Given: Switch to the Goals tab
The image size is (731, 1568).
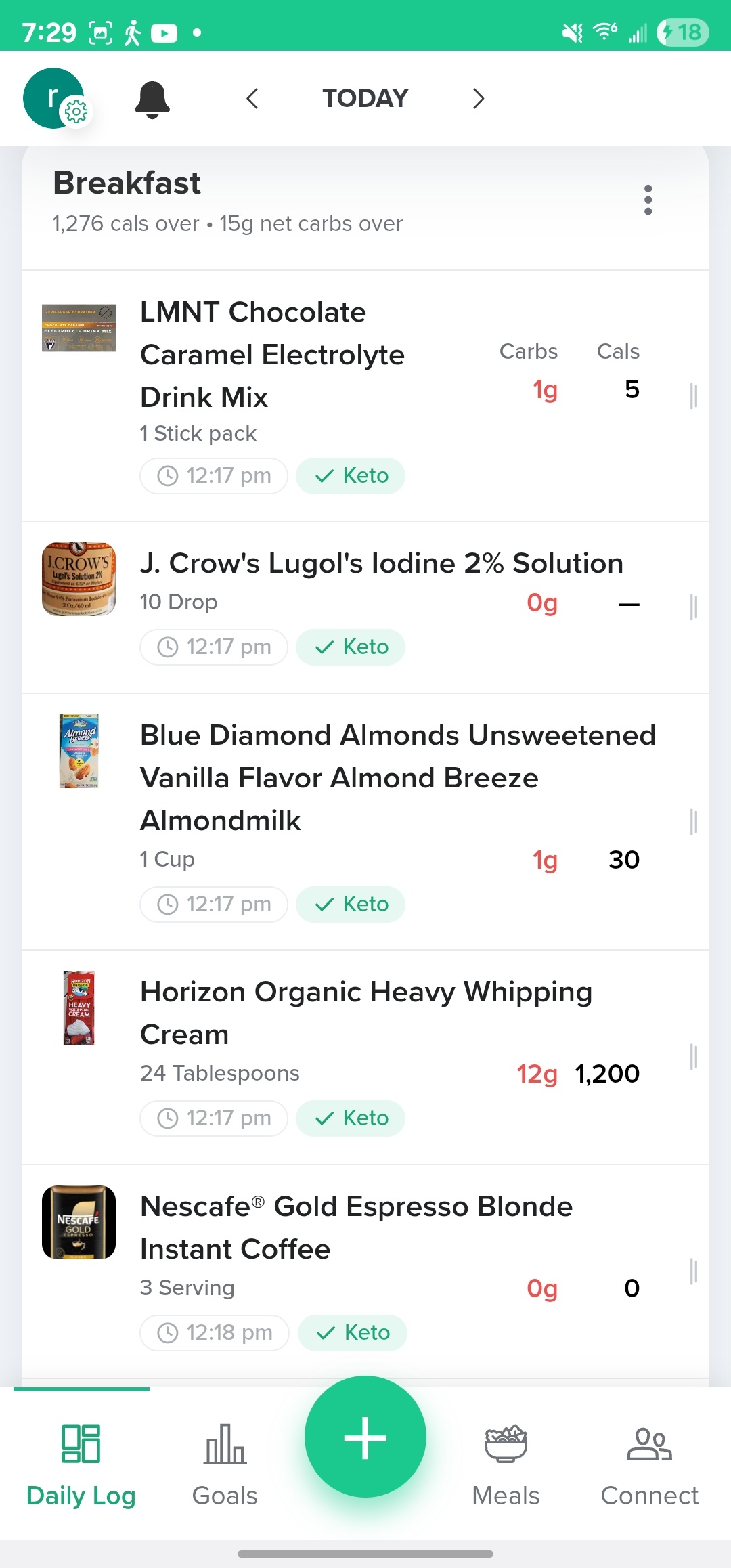Looking at the screenshot, I should [225, 1465].
